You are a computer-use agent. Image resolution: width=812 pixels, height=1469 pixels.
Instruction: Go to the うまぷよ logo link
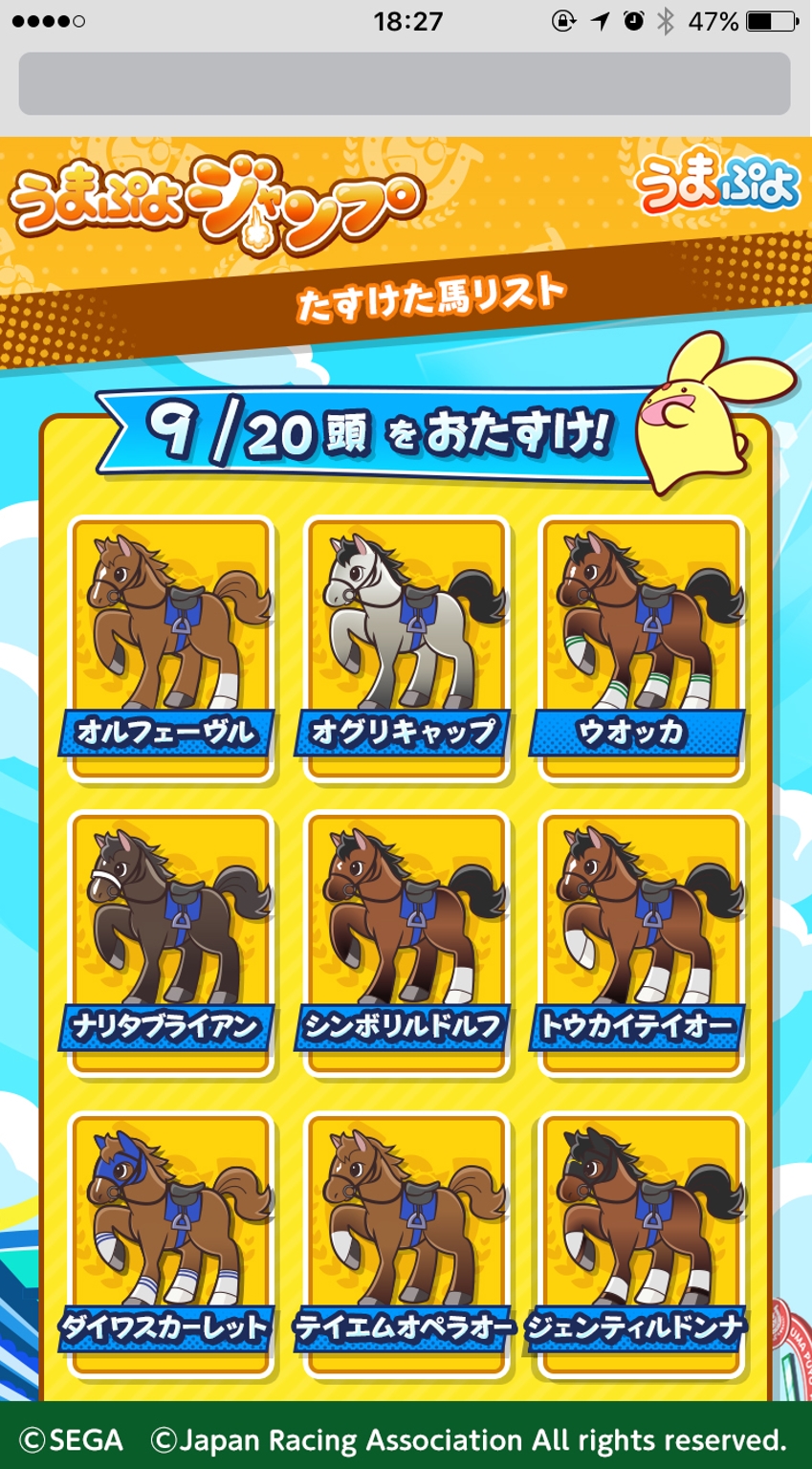pyautogui.click(x=717, y=185)
